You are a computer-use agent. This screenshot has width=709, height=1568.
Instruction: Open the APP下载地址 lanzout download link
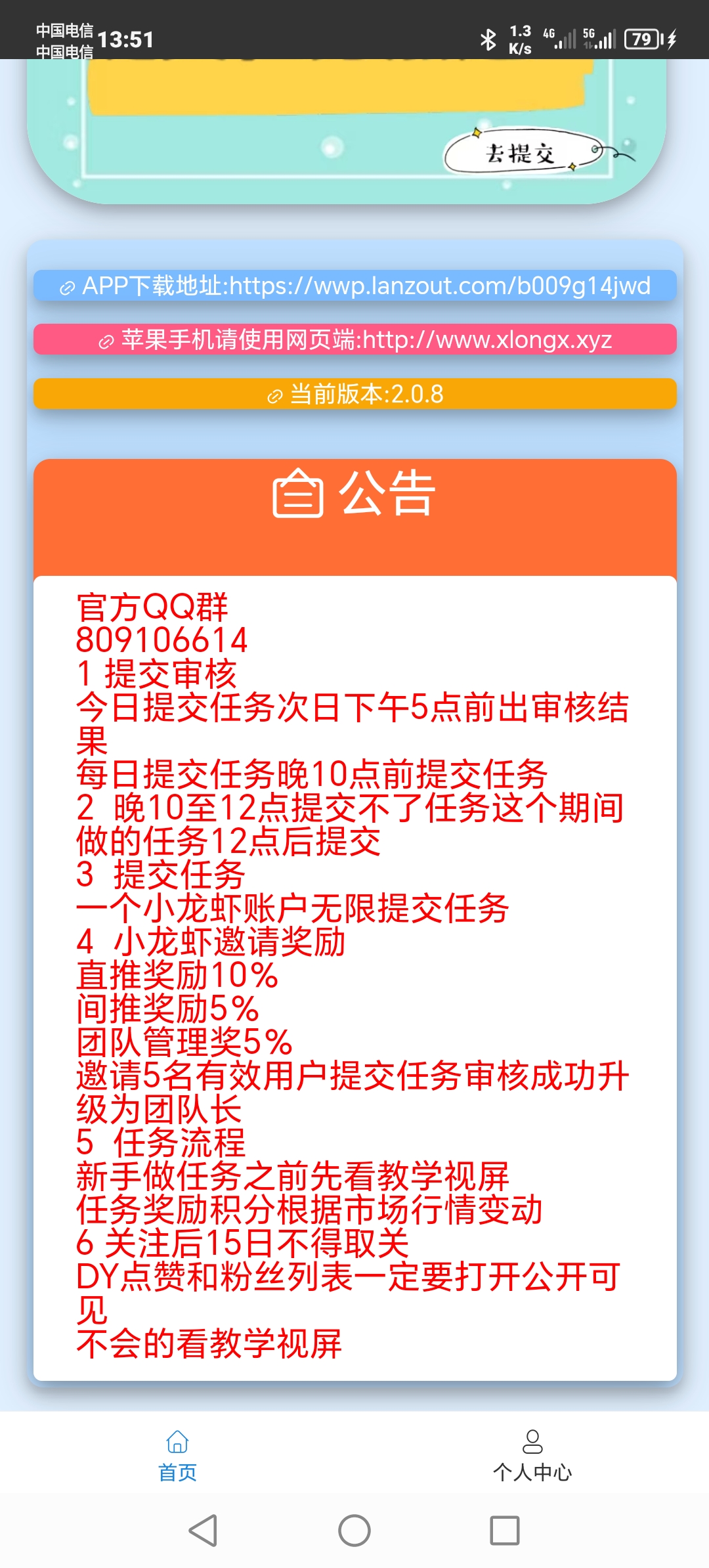coord(355,286)
